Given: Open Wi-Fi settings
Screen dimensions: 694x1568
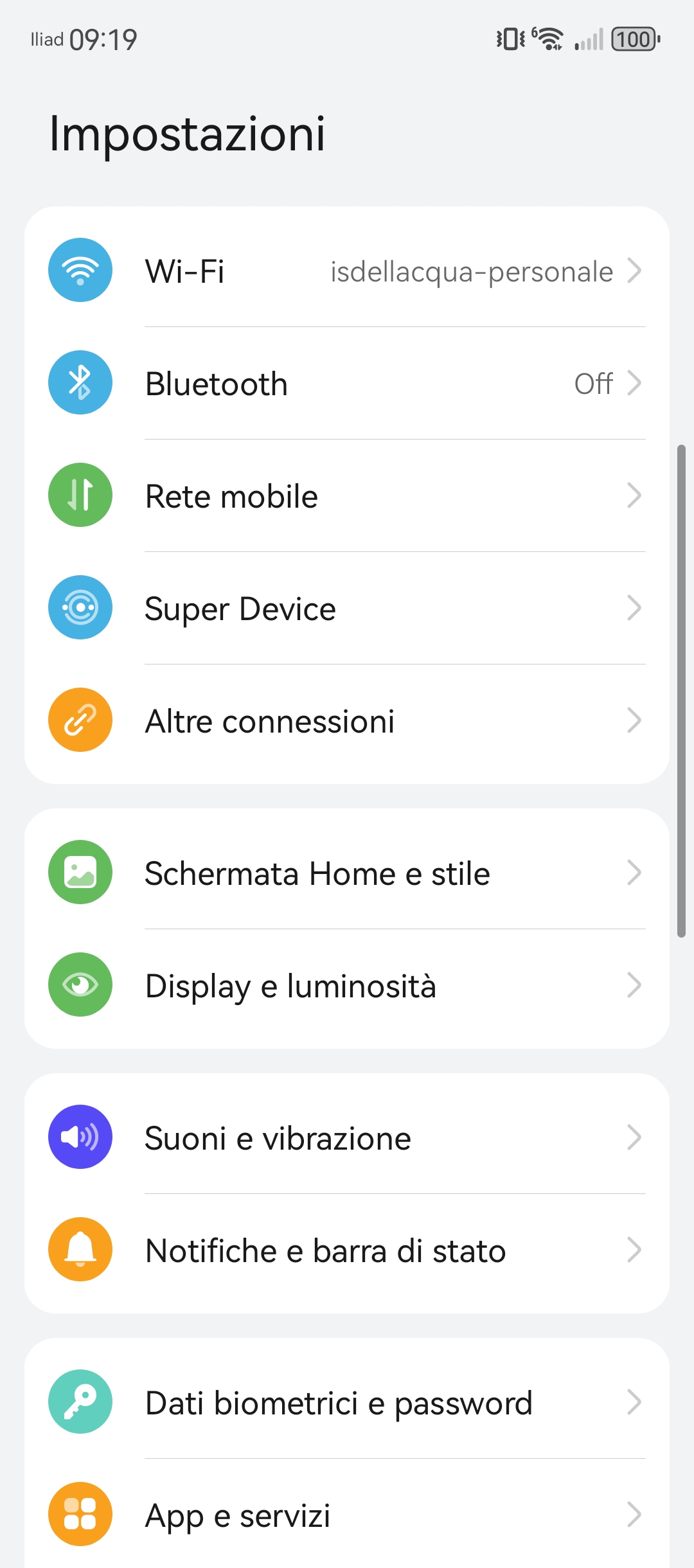Looking at the screenshot, I should click(x=347, y=271).
